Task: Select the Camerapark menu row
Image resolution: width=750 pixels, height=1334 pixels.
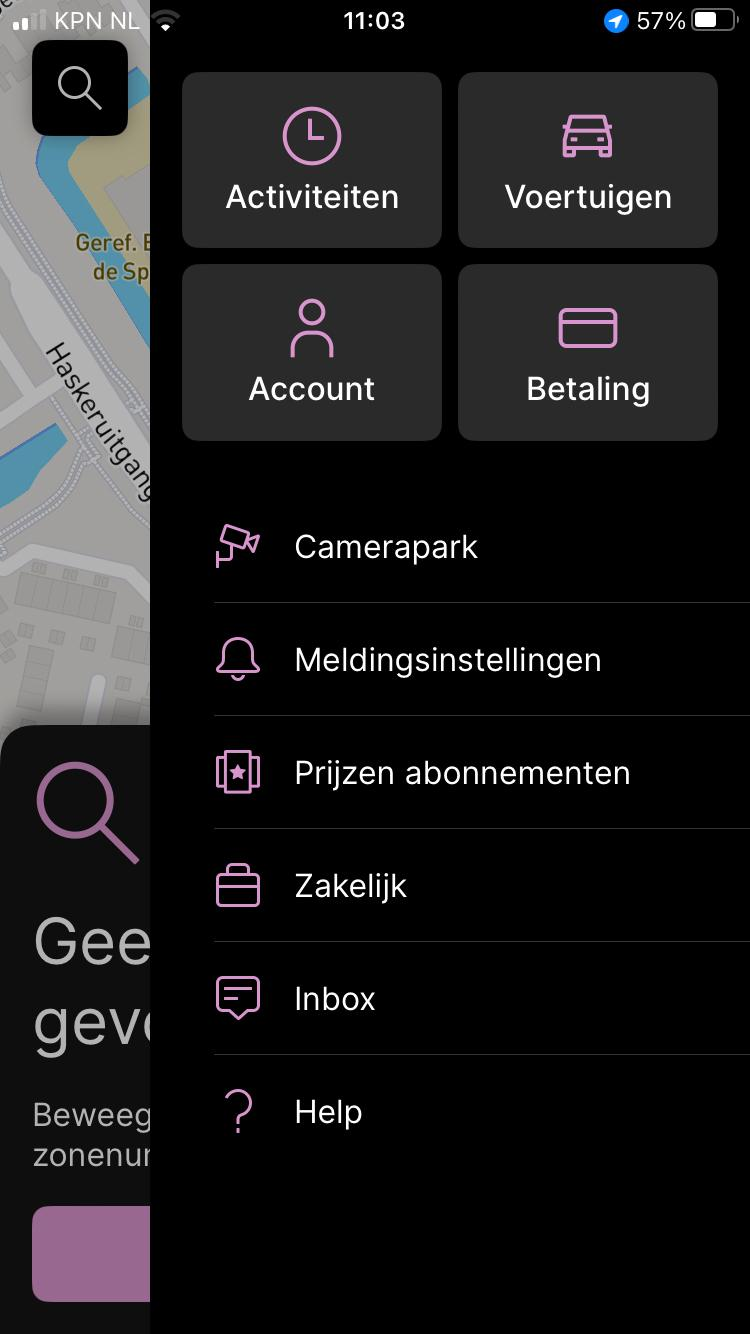Action: [482, 547]
